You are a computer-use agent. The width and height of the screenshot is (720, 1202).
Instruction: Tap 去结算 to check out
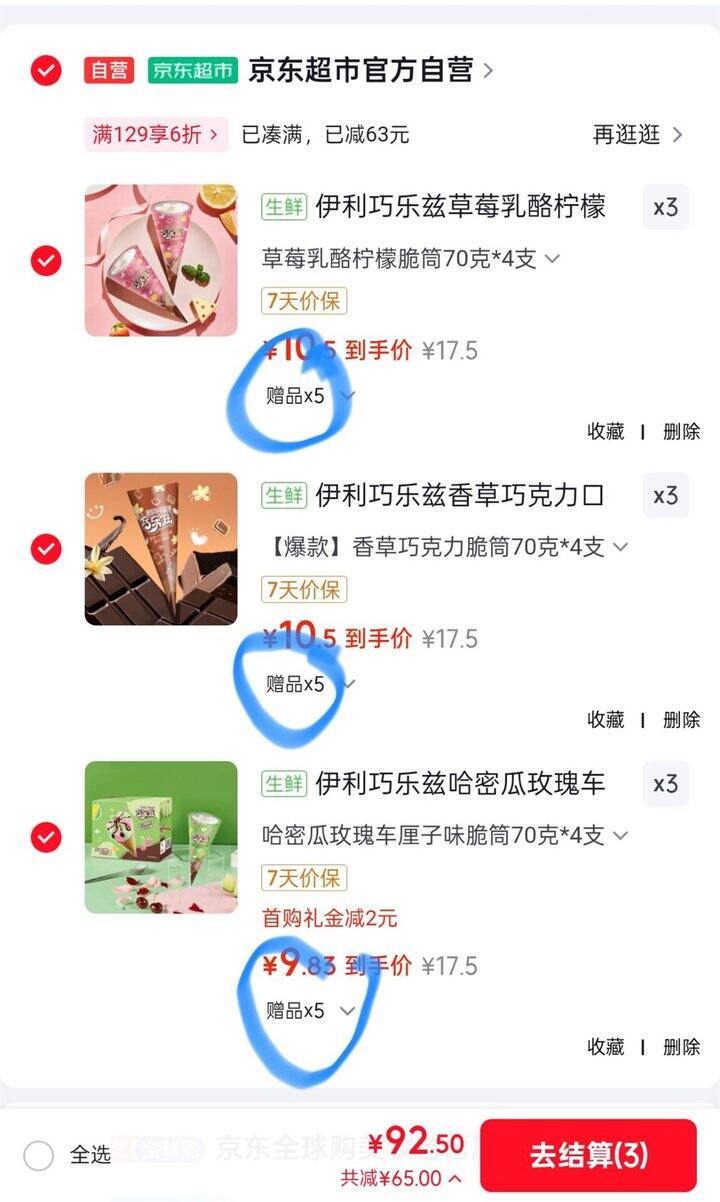588,1156
